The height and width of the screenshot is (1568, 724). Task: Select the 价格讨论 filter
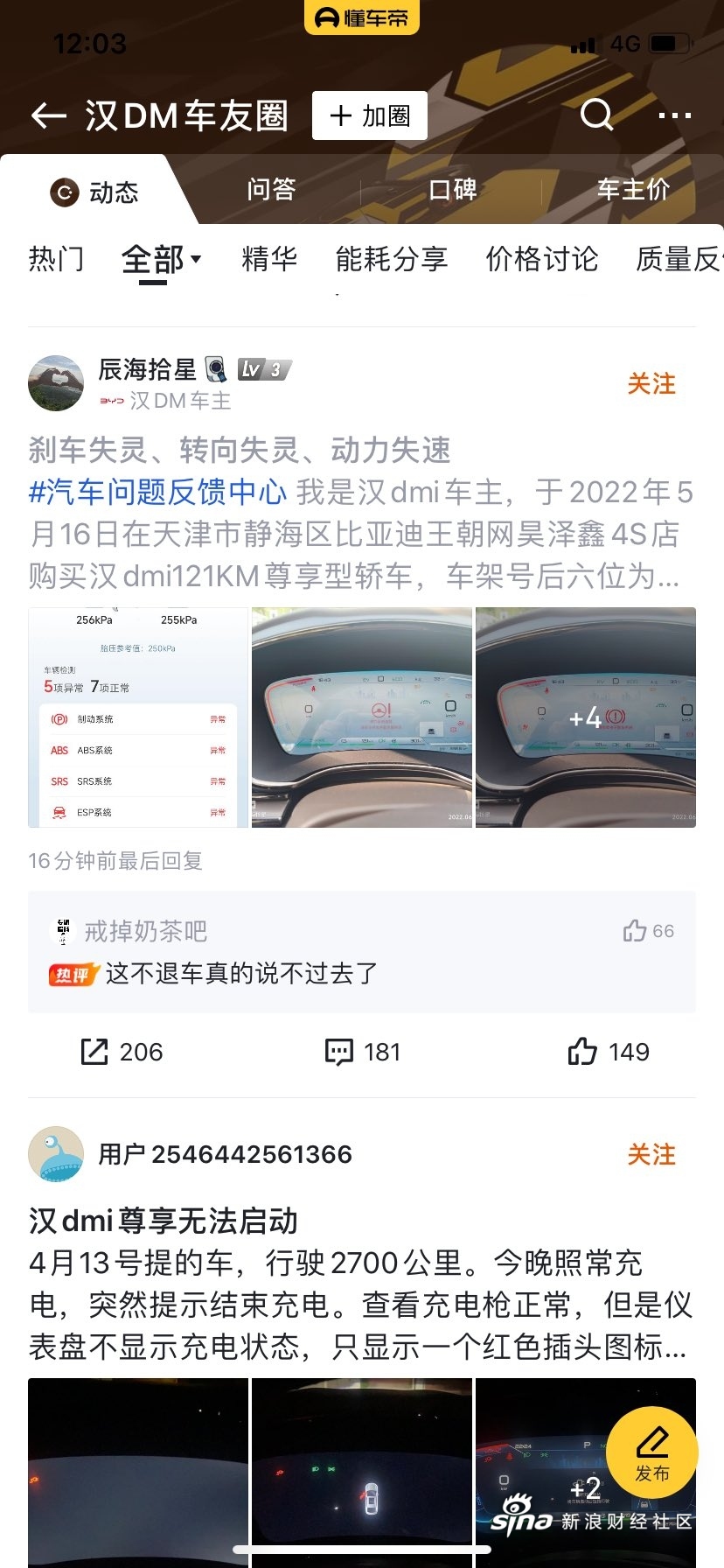tap(542, 259)
